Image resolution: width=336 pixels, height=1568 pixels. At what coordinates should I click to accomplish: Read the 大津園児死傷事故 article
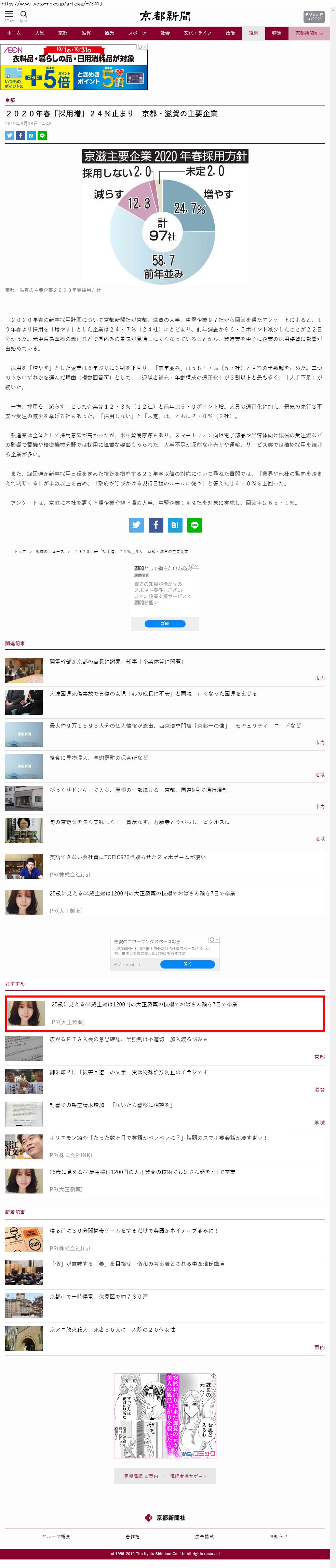(x=153, y=693)
